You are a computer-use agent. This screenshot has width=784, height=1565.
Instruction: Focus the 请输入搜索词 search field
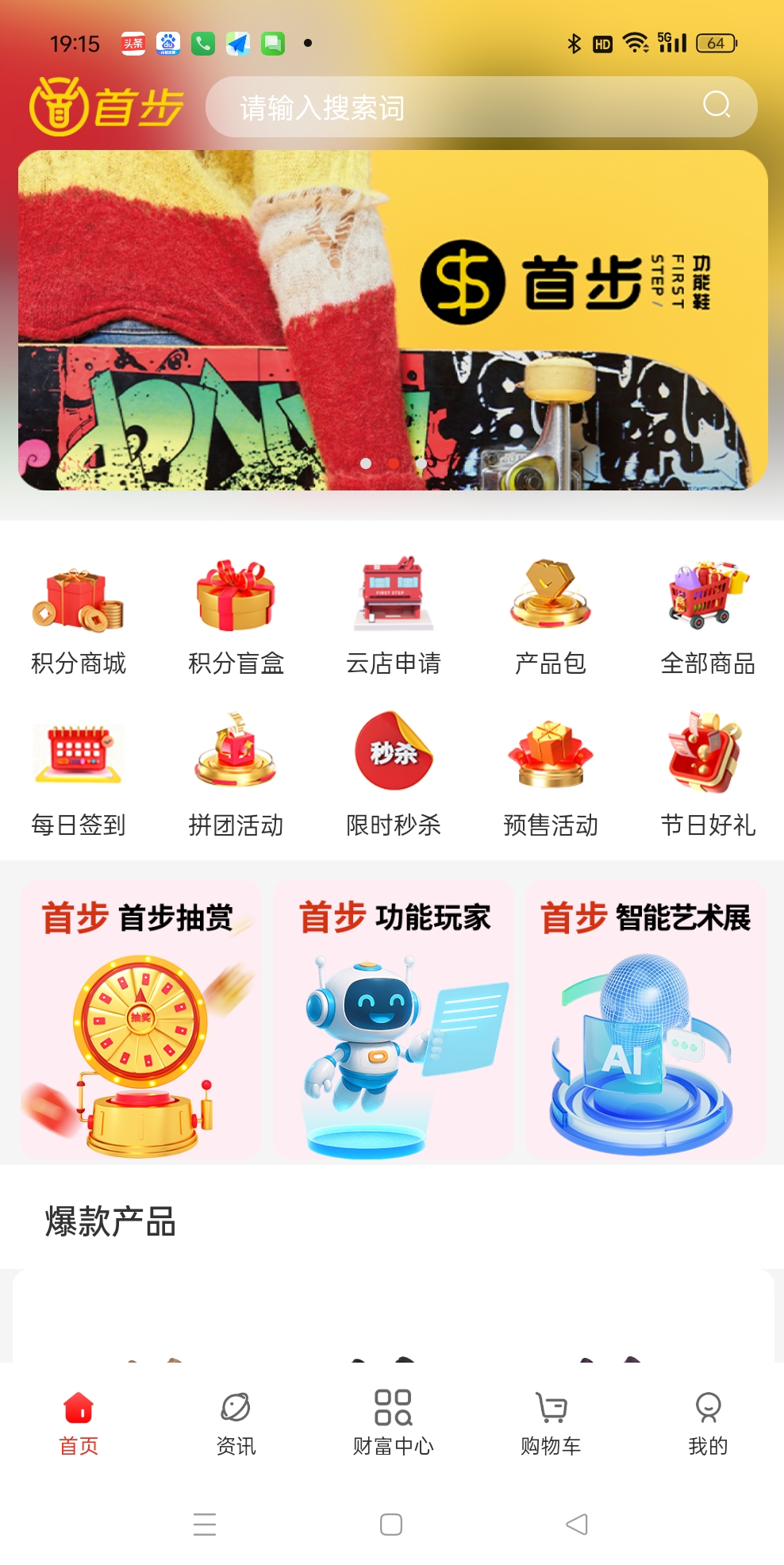point(444,107)
